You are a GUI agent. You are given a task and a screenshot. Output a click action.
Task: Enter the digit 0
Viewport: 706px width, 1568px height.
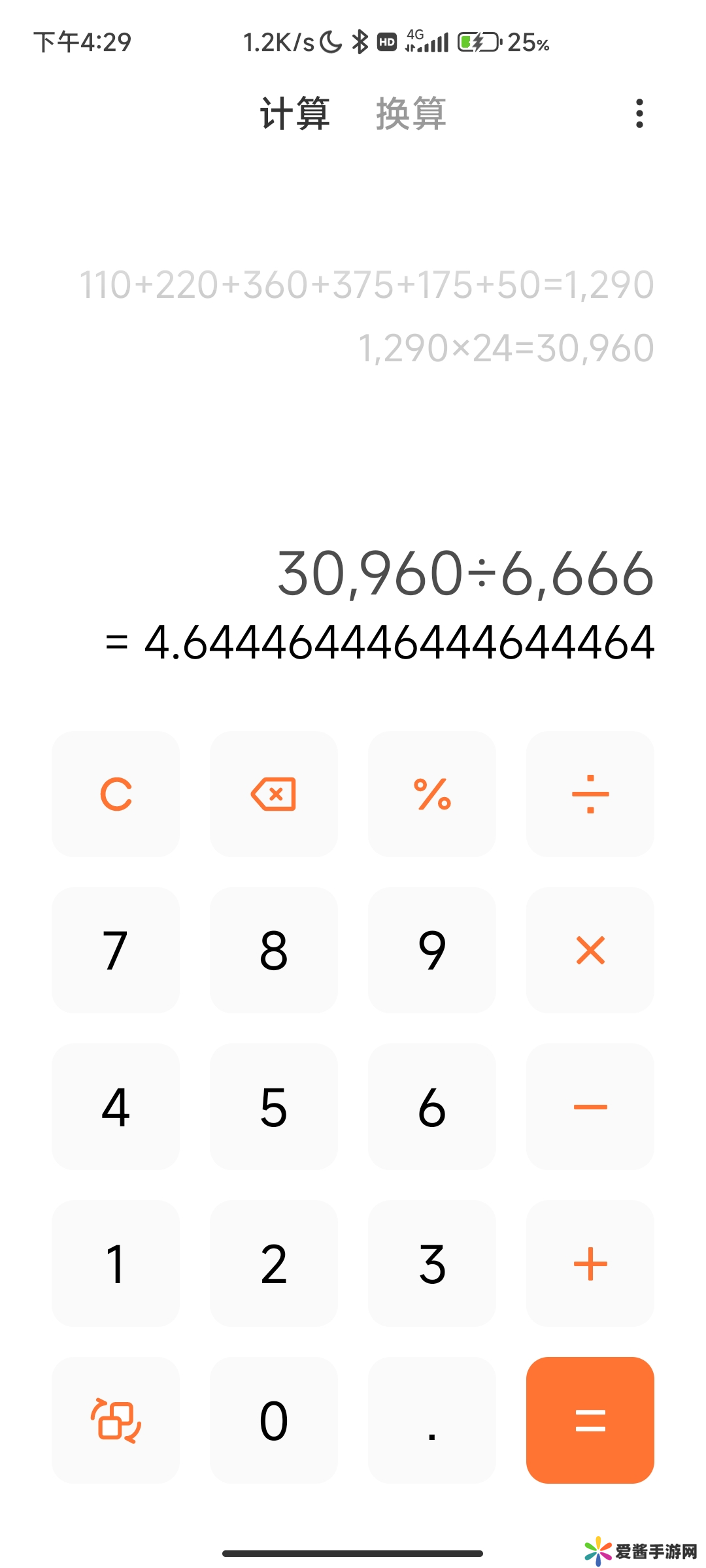(x=274, y=1420)
